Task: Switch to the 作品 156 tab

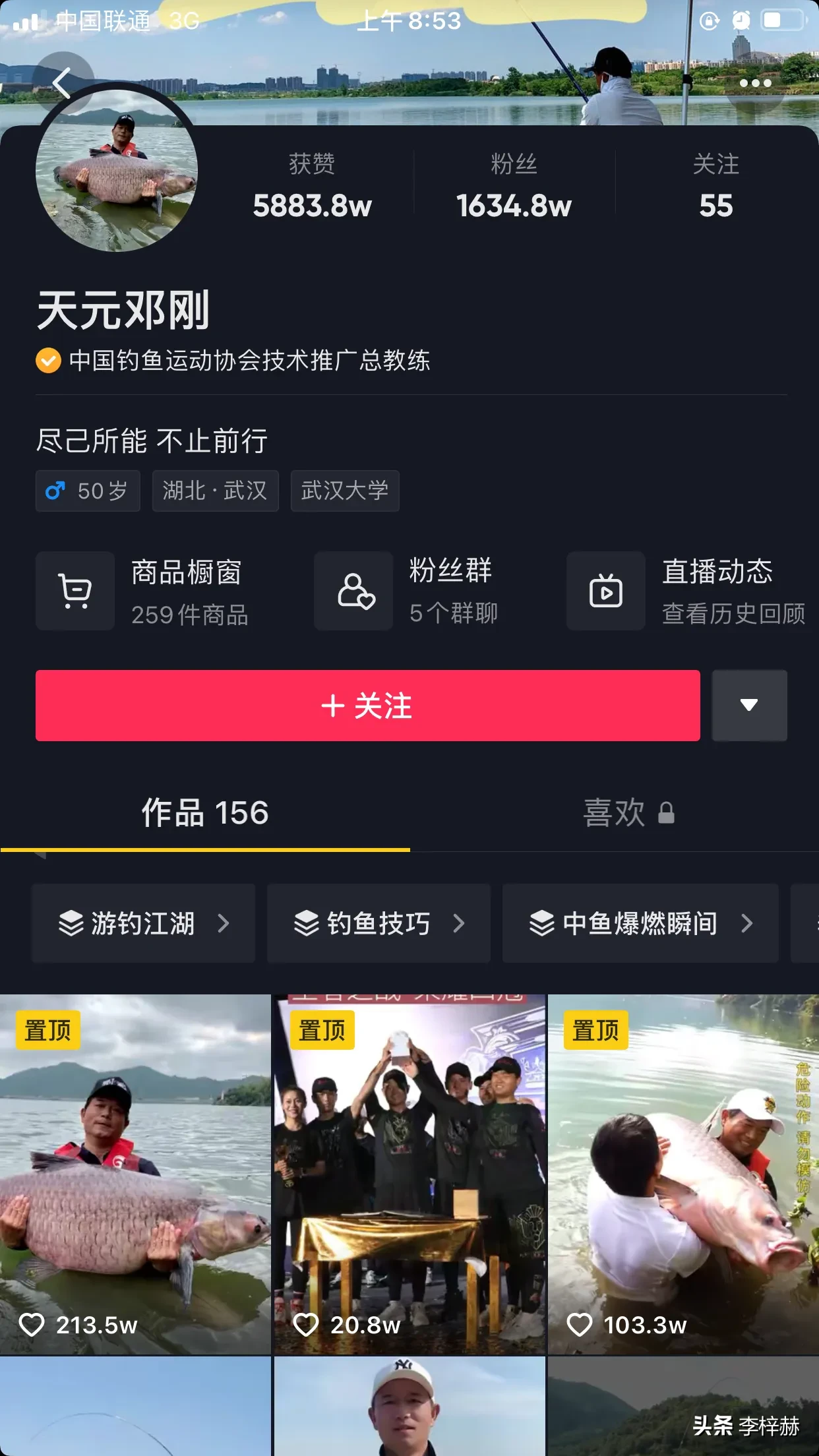Action: click(x=205, y=813)
